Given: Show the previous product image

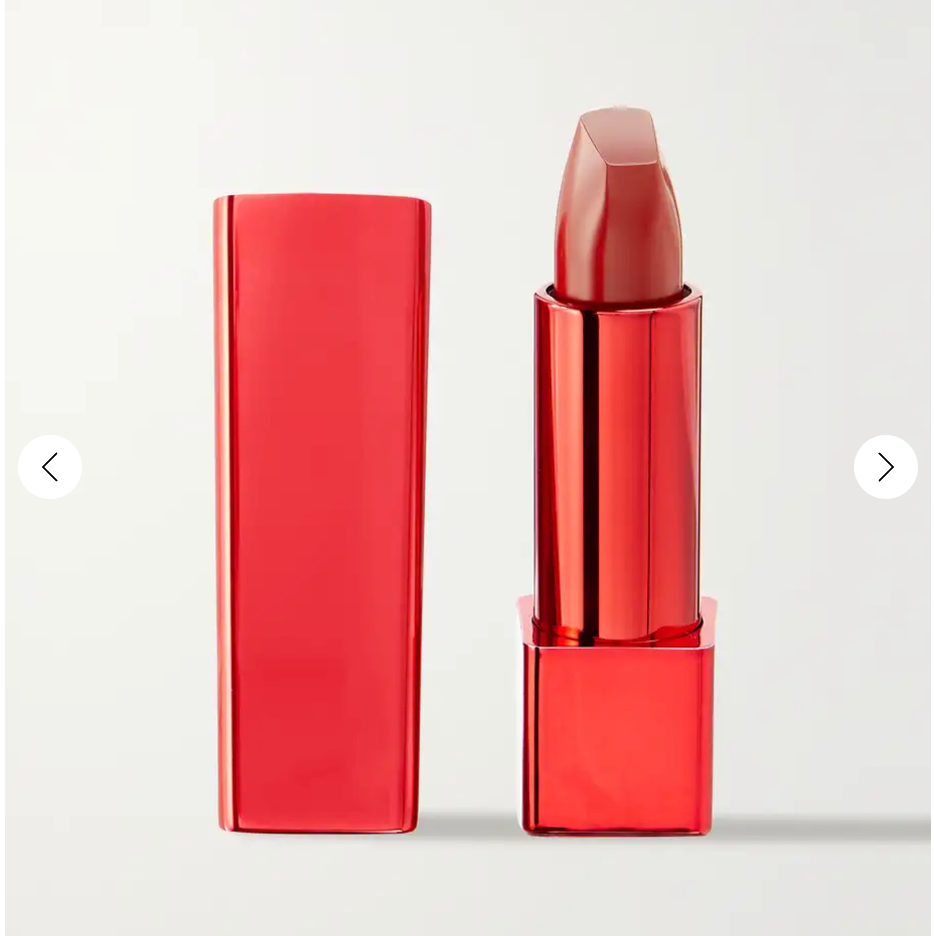Looking at the screenshot, I should coord(50,467).
